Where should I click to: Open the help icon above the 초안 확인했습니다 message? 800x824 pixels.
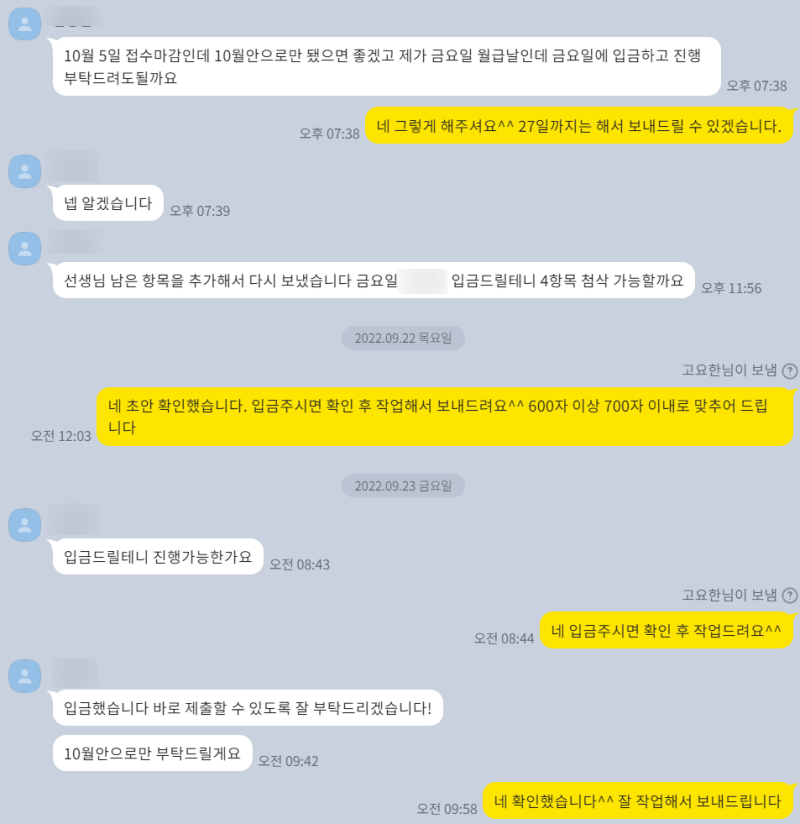pyautogui.click(x=789, y=371)
